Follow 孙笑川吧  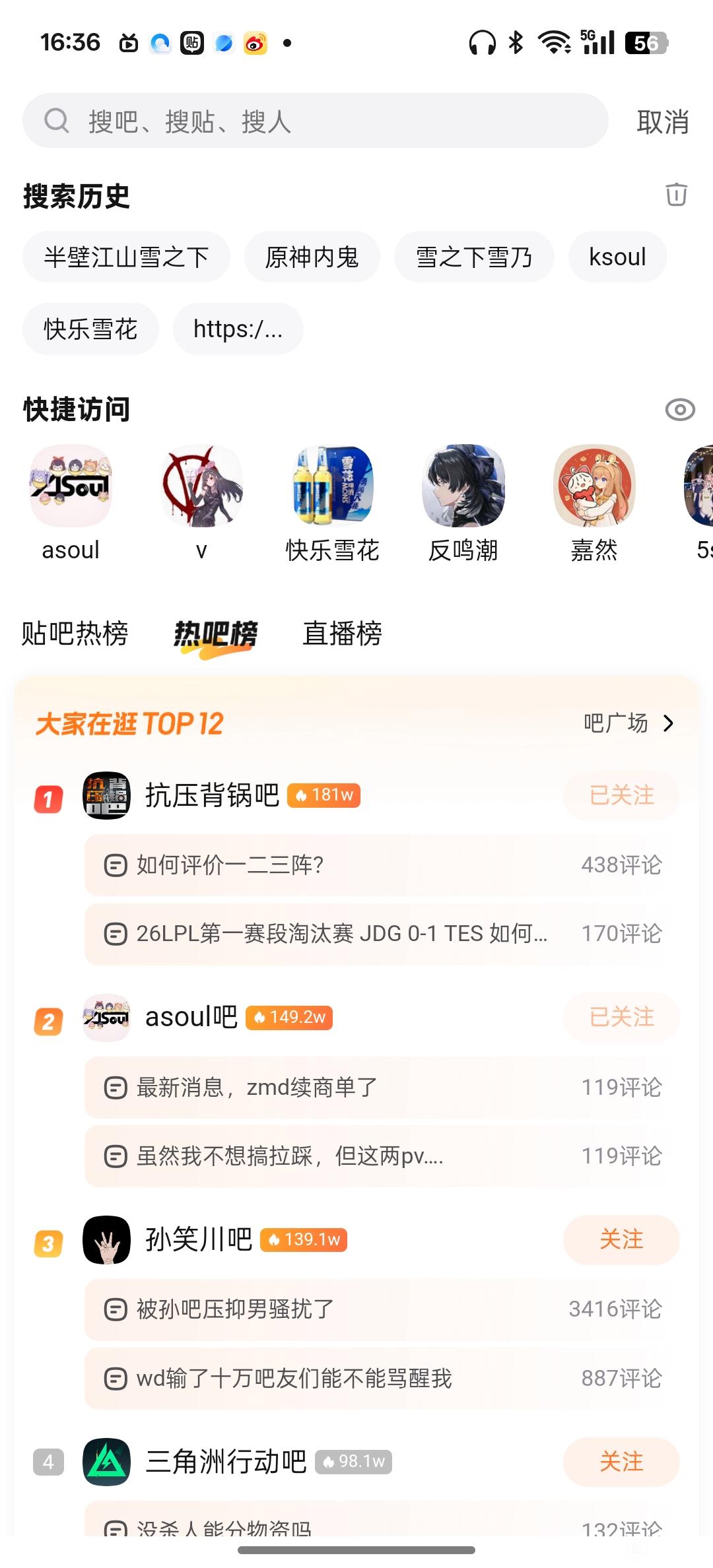point(621,1239)
